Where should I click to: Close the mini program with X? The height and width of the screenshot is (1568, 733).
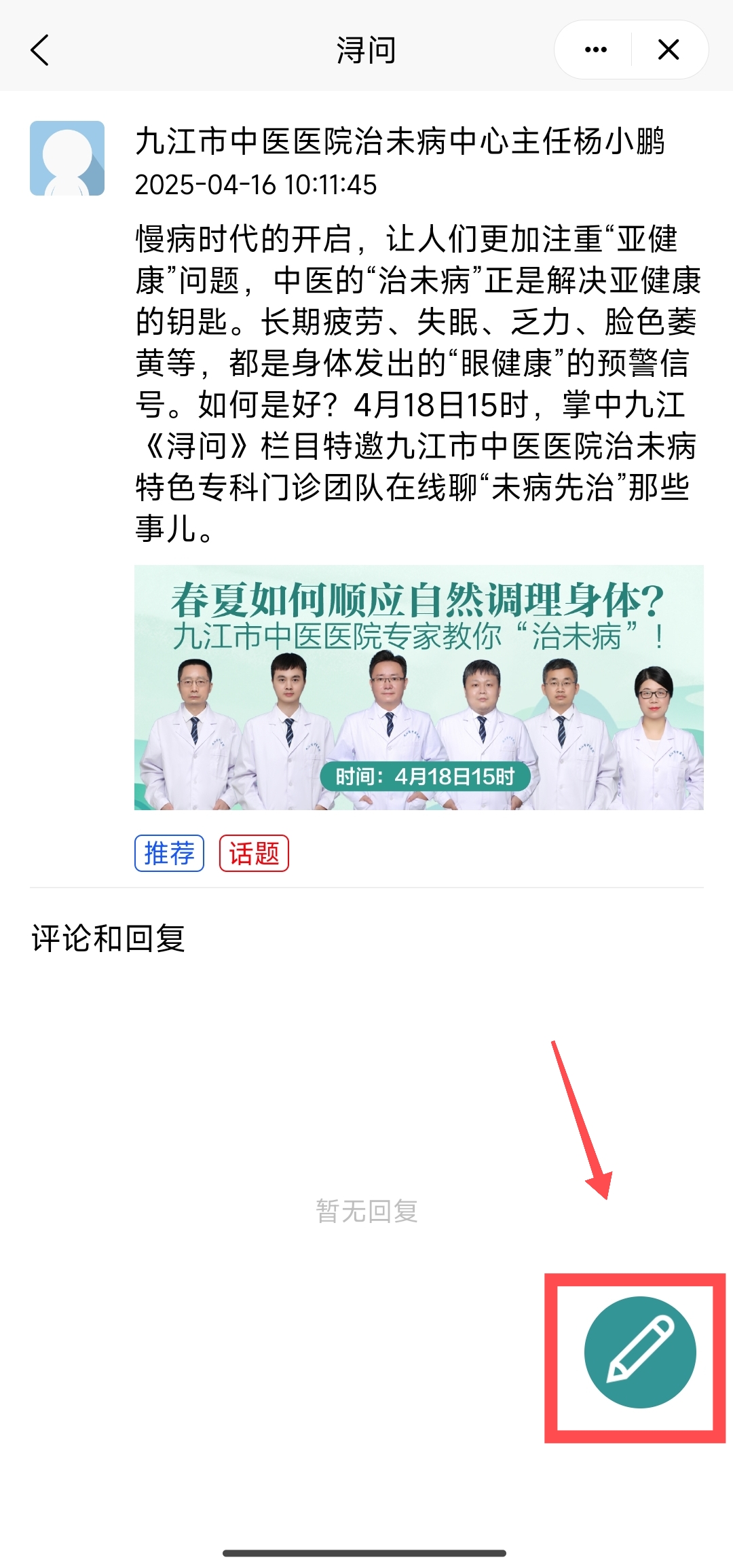(669, 50)
